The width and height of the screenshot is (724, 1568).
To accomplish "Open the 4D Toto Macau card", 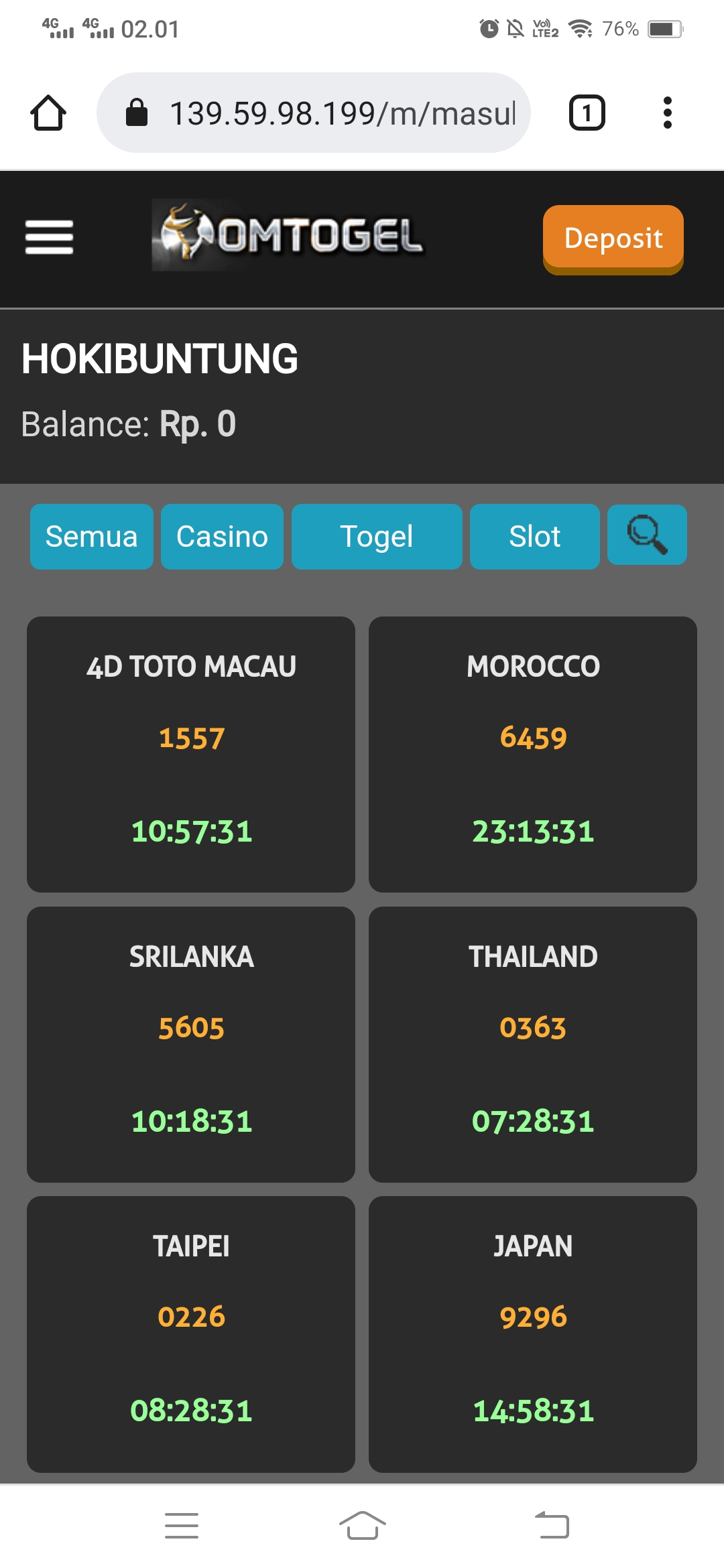I will tap(191, 754).
